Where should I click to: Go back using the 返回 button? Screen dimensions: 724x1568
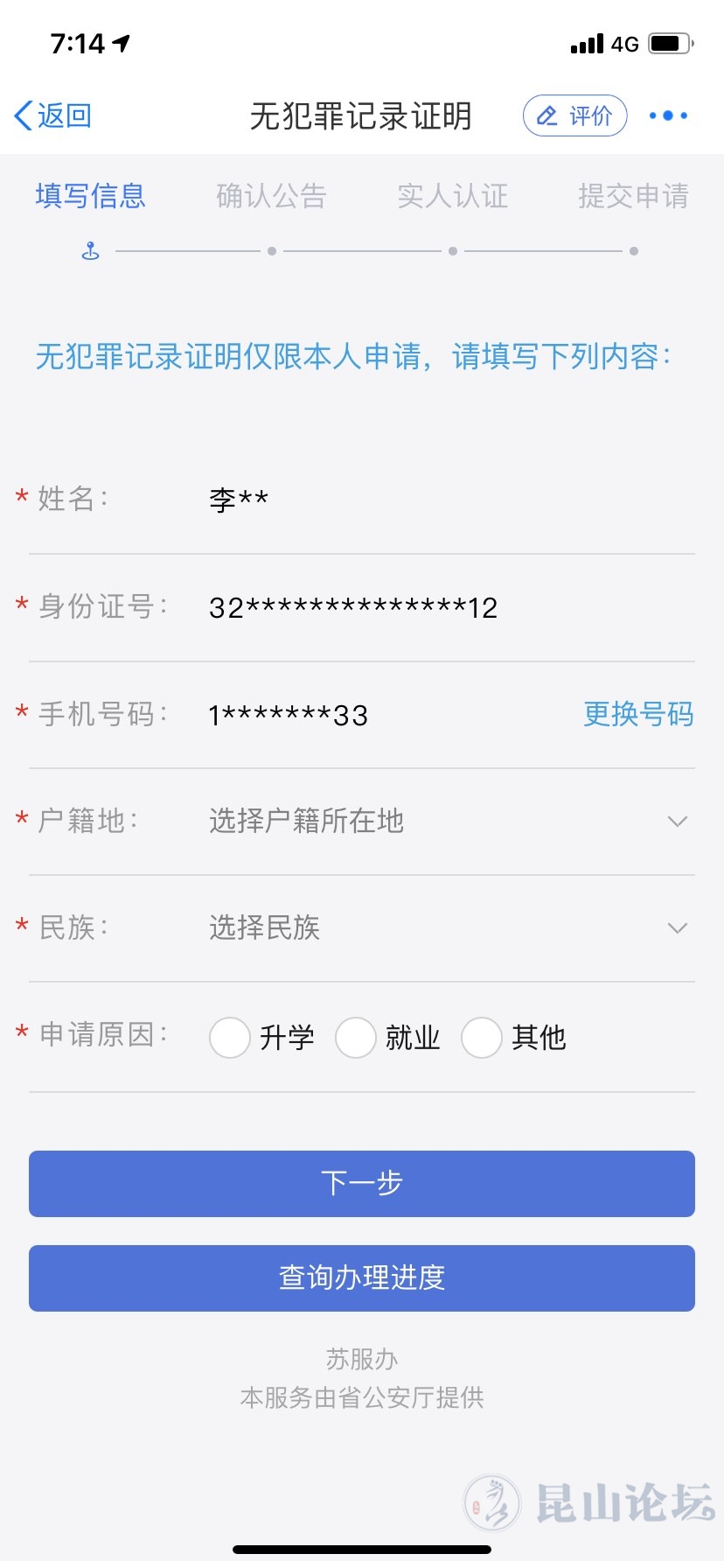(x=54, y=115)
